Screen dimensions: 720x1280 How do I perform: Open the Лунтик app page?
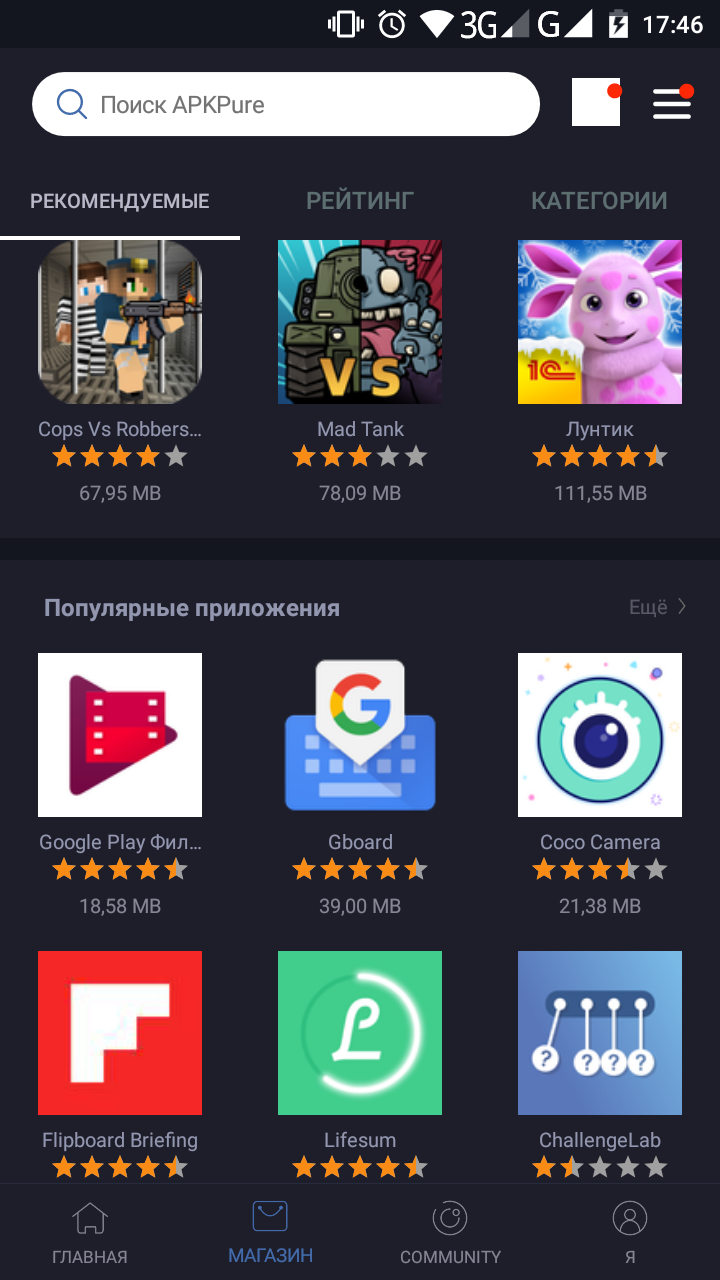[600, 322]
